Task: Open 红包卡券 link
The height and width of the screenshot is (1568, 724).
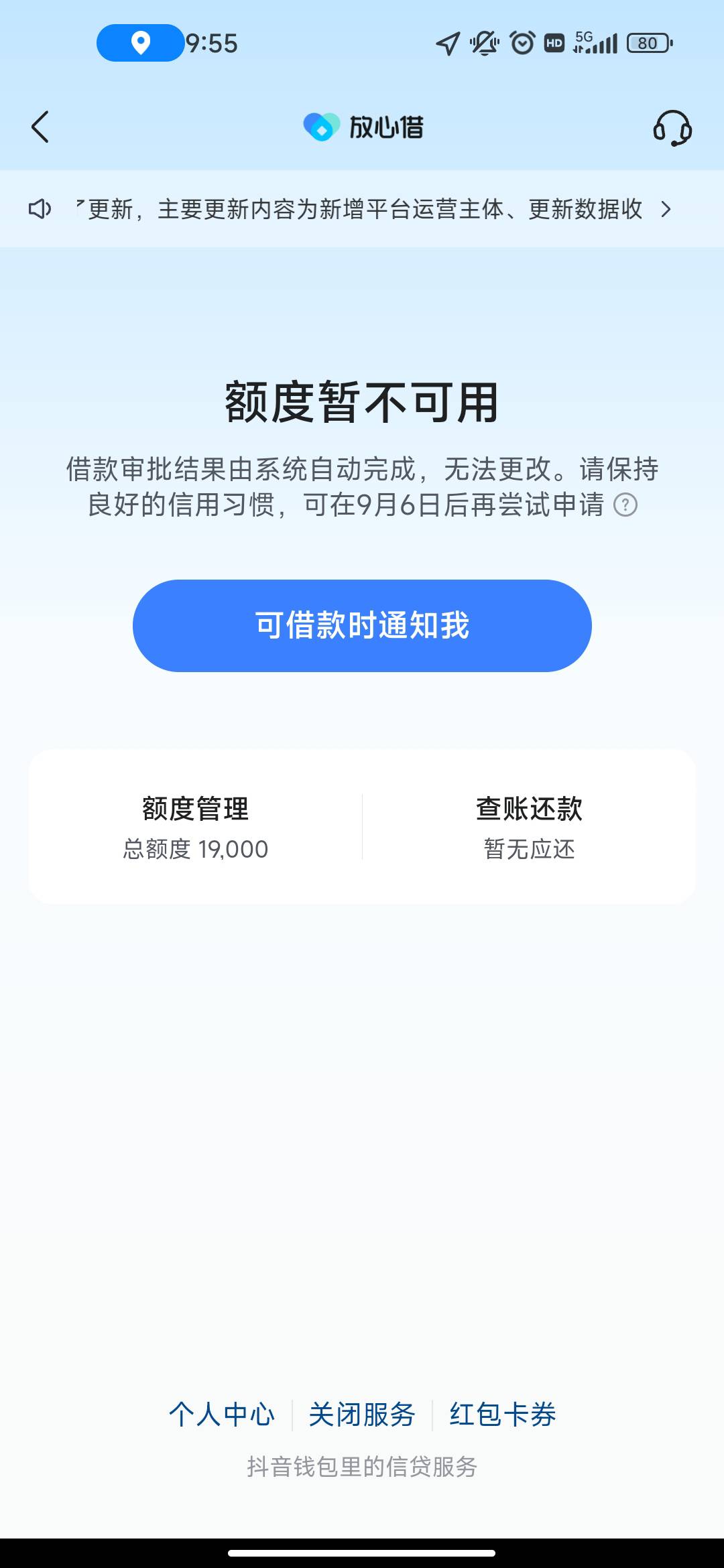Action: coord(503,1415)
